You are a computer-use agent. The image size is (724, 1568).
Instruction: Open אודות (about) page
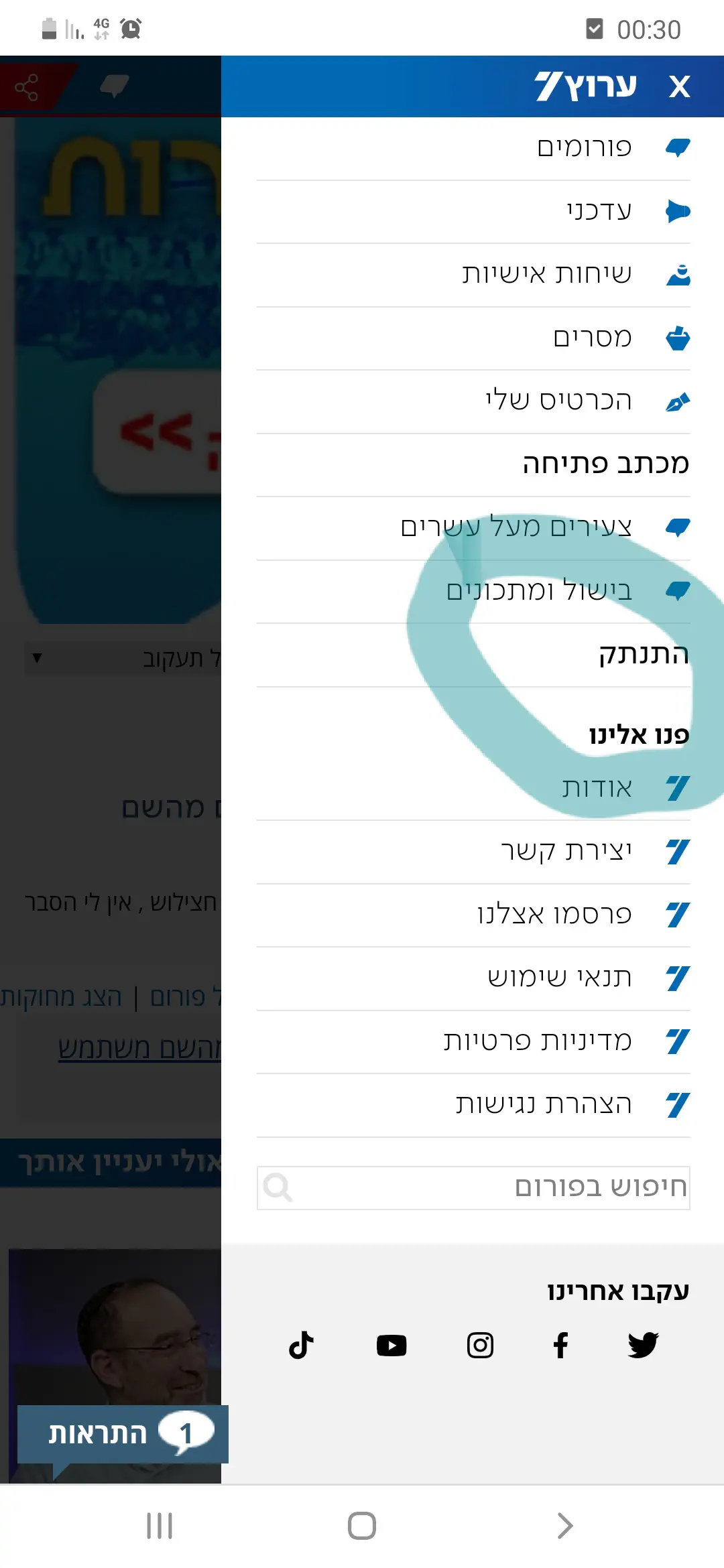pyautogui.click(x=597, y=789)
